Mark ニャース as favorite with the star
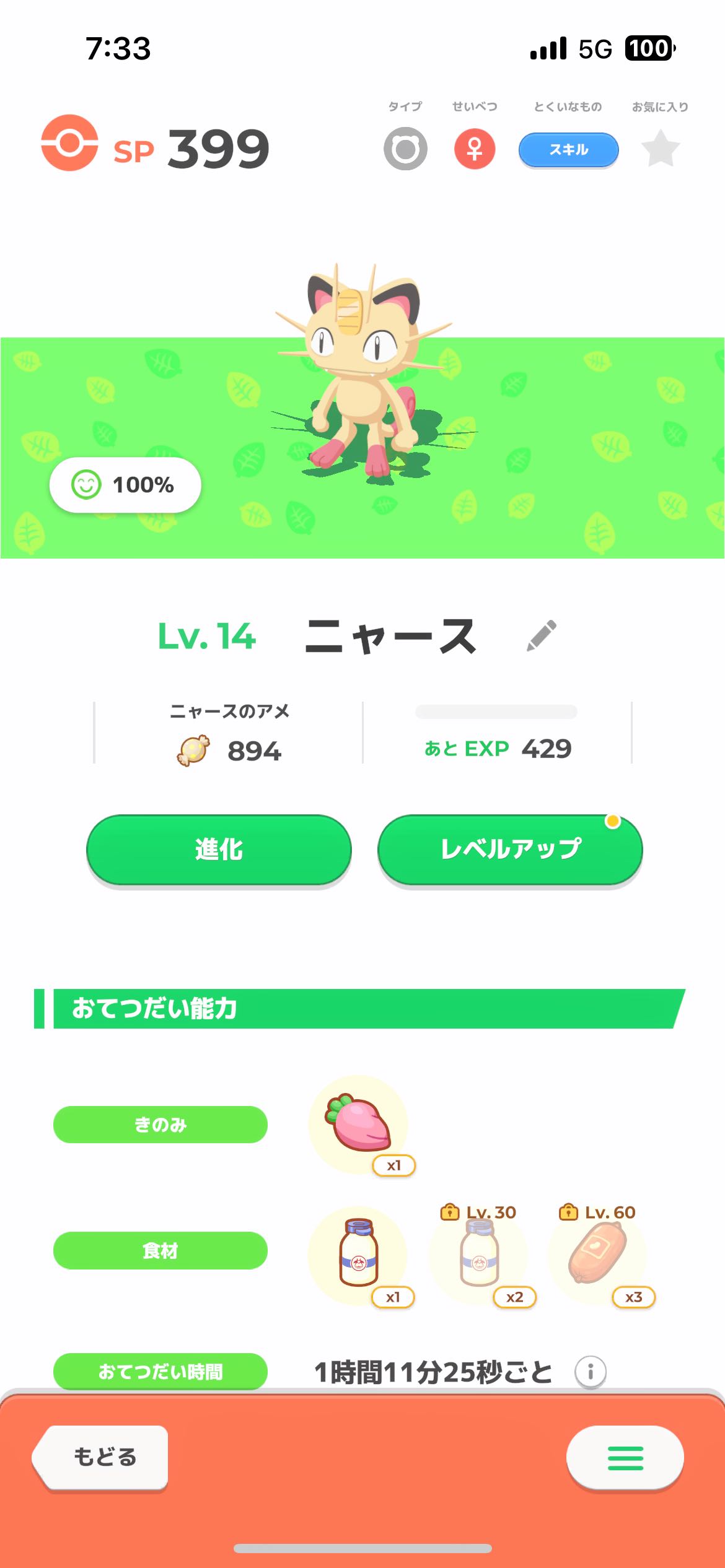725x1568 pixels. (x=660, y=149)
